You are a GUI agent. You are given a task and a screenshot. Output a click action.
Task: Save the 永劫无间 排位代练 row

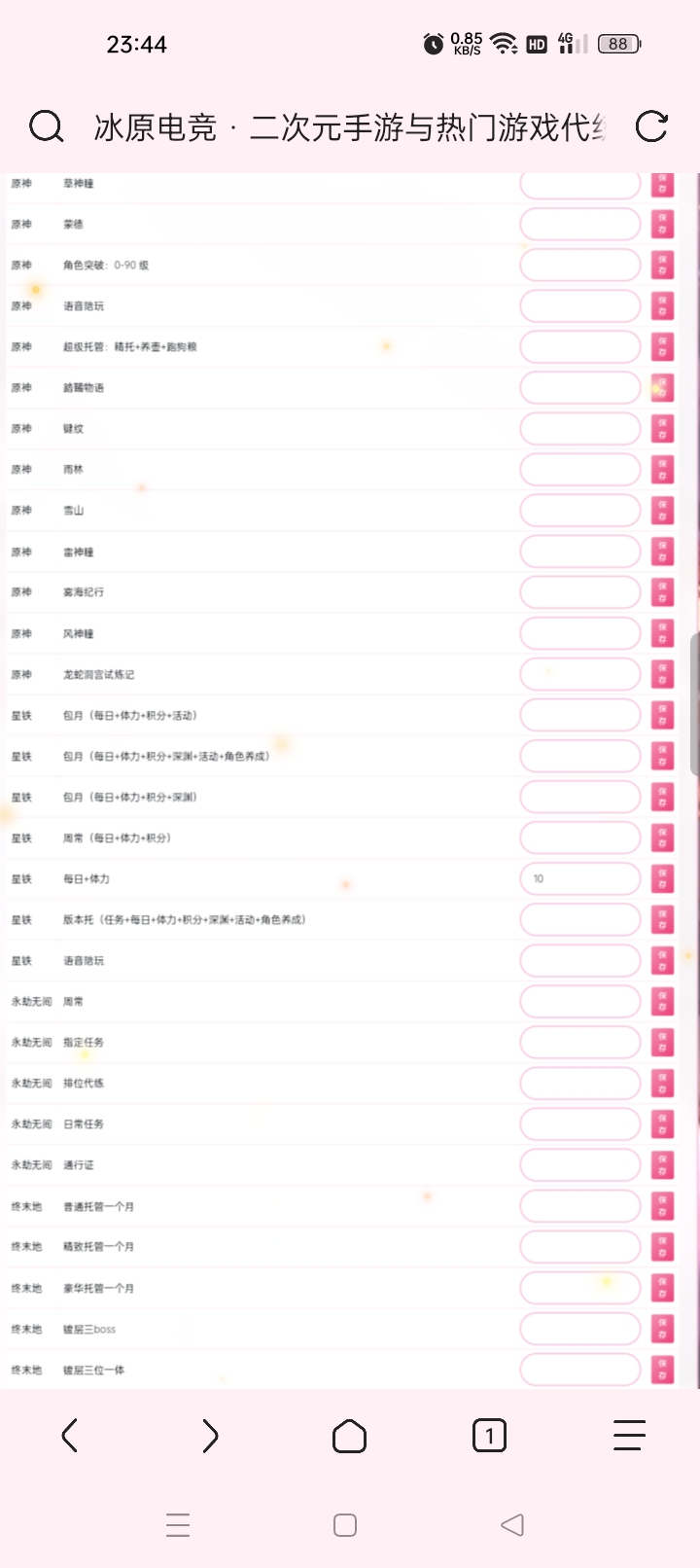coord(662,1083)
